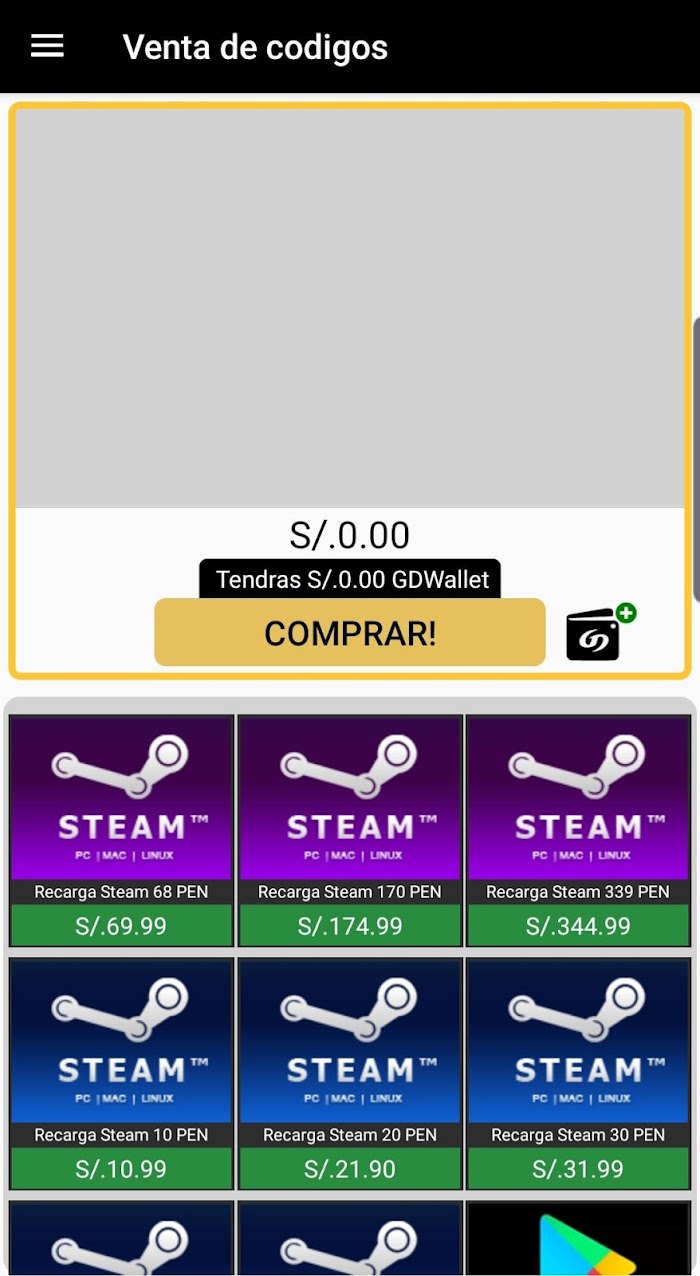Open Recarga Steam 30 PEN product

click(x=578, y=1074)
